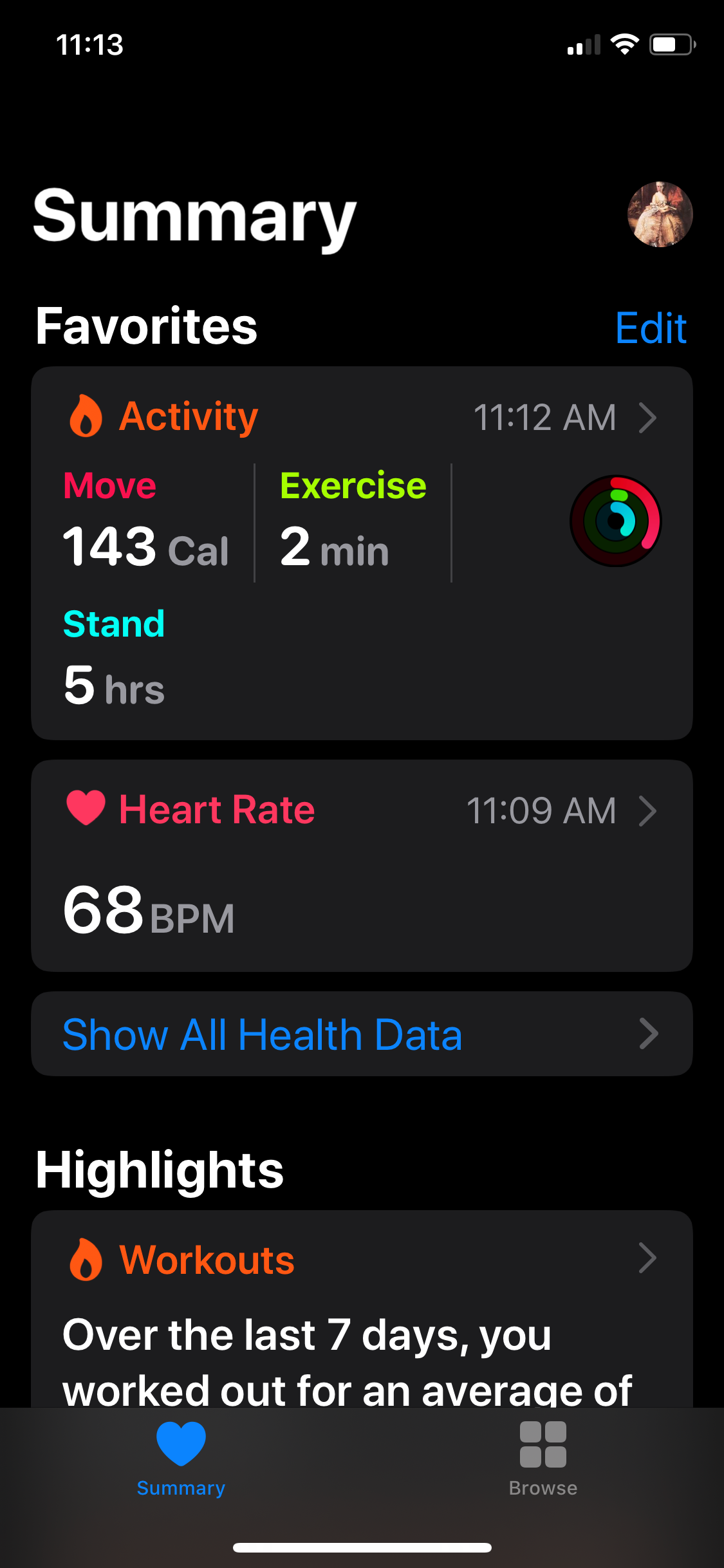Tap the activity rings graphic

[615, 521]
